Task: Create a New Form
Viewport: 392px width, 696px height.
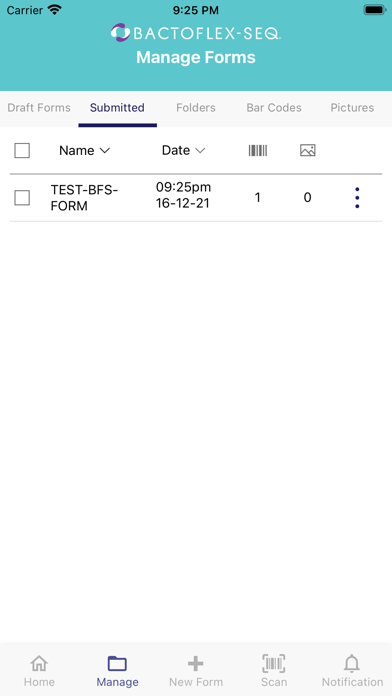Action: coord(196,671)
